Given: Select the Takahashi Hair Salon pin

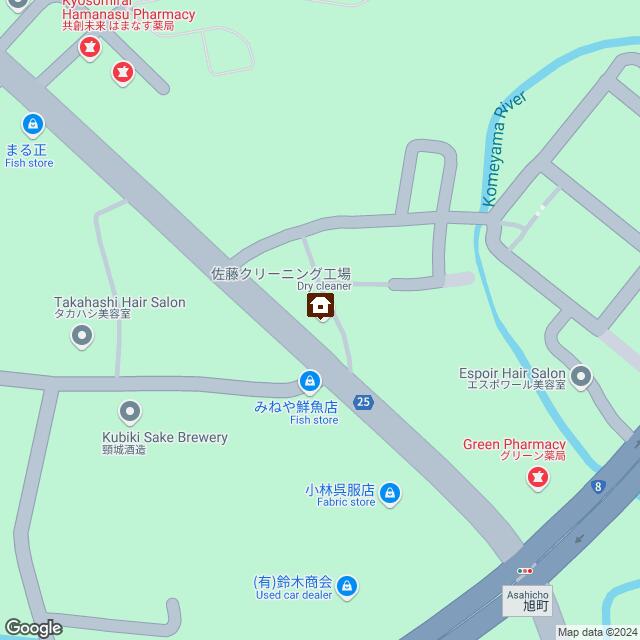Looking at the screenshot, I should pyautogui.click(x=81, y=336).
